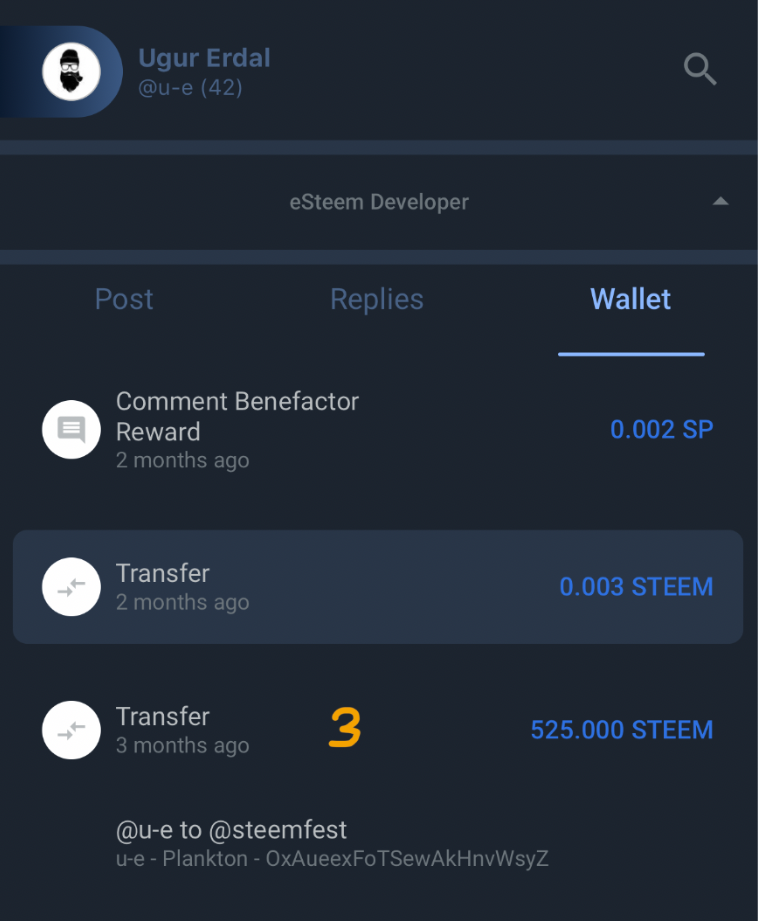Viewport: 758px width, 921px height.
Task: Collapse the eSteem Developer section
Action: [x=720, y=201]
